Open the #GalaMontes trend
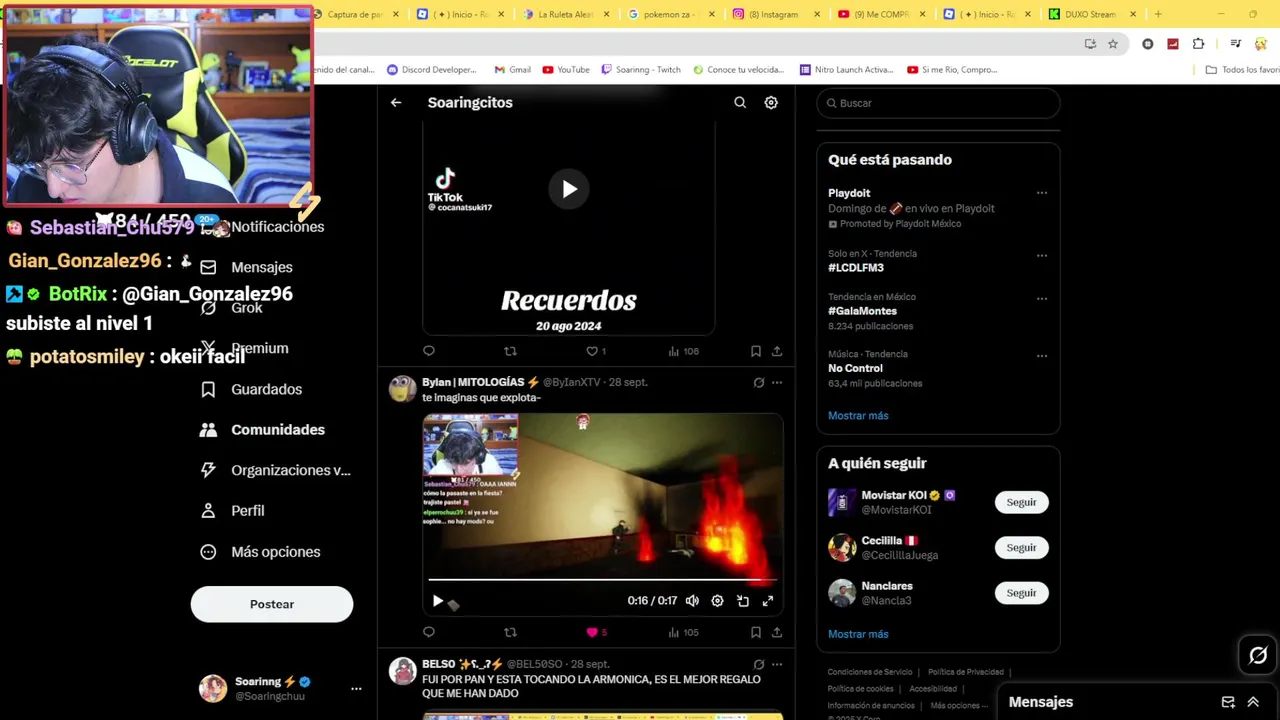Image resolution: width=1280 pixels, height=720 pixels. (x=862, y=311)
